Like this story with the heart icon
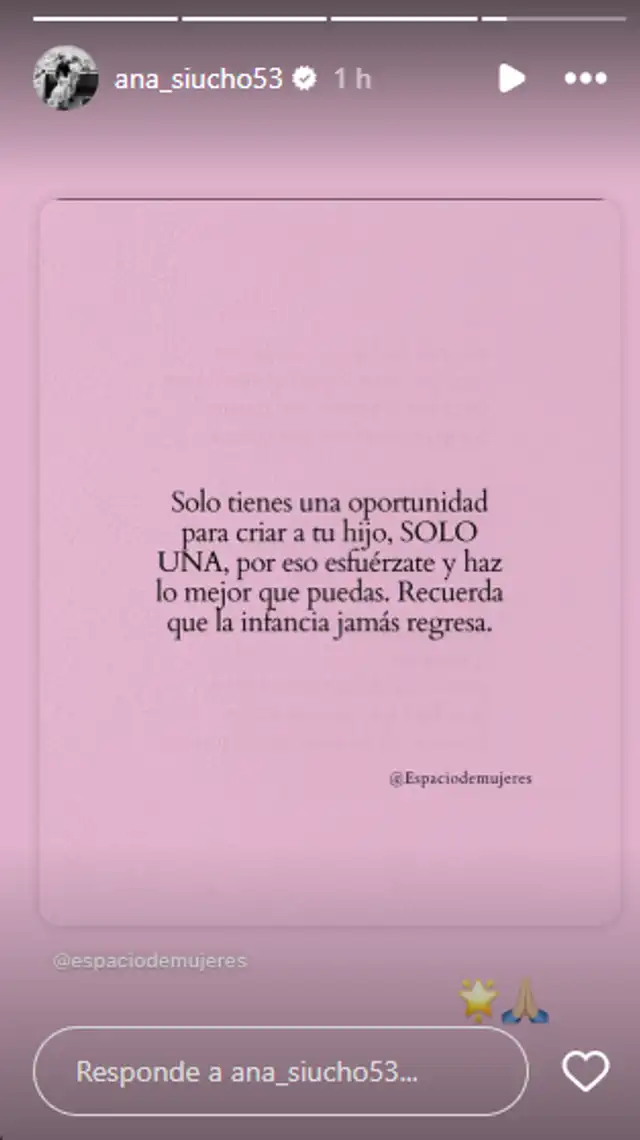Viewport: 640px width, 1140px height. 585,1072
